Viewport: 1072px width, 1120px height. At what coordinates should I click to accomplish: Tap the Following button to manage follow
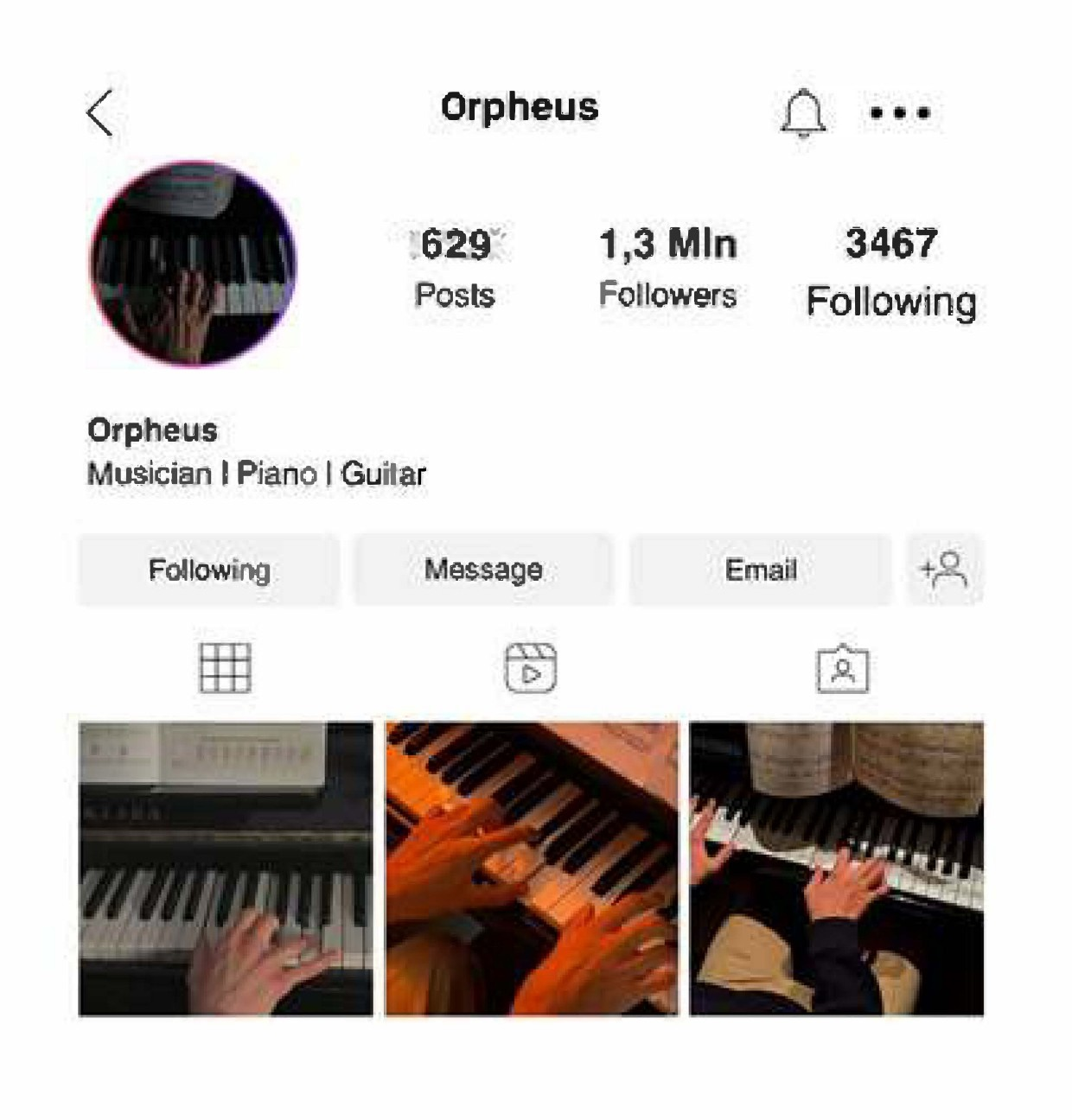208,570
